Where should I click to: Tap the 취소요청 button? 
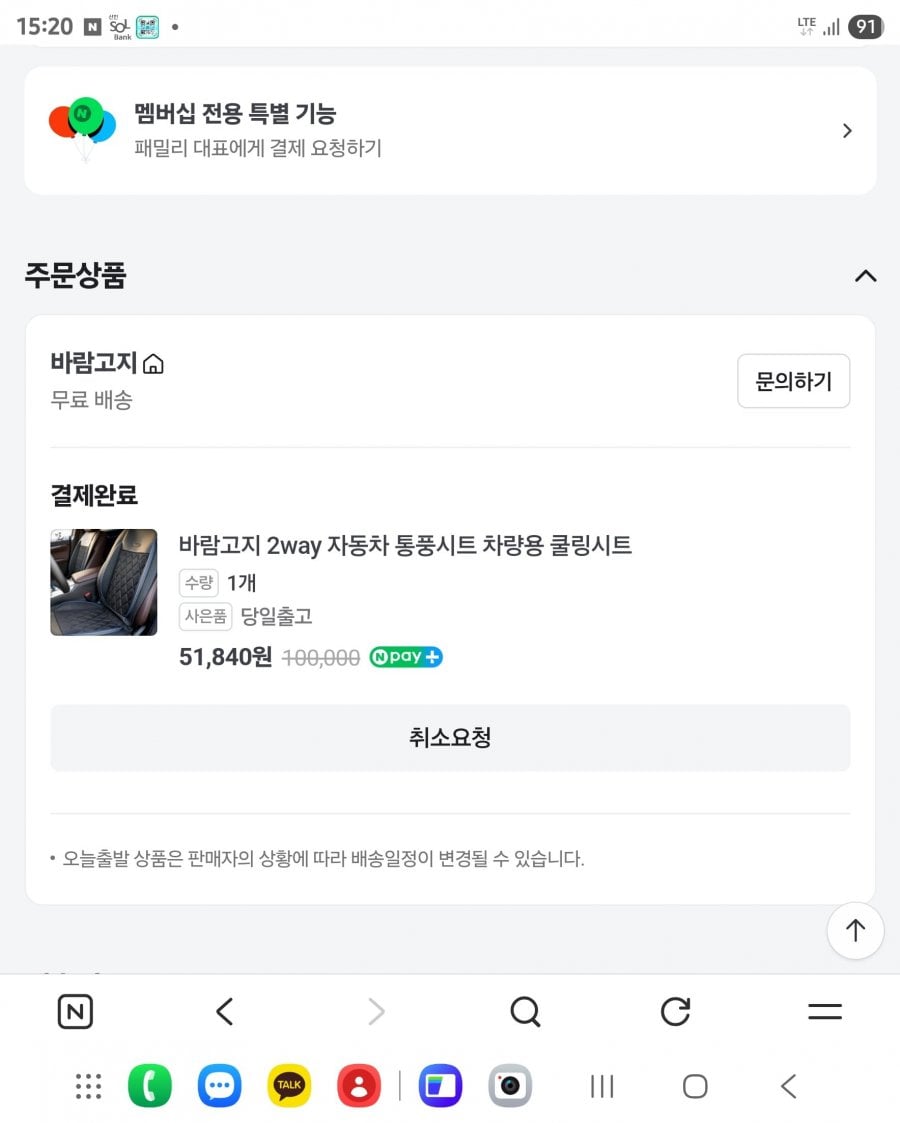pyautogui.click(x=450, y=738)
